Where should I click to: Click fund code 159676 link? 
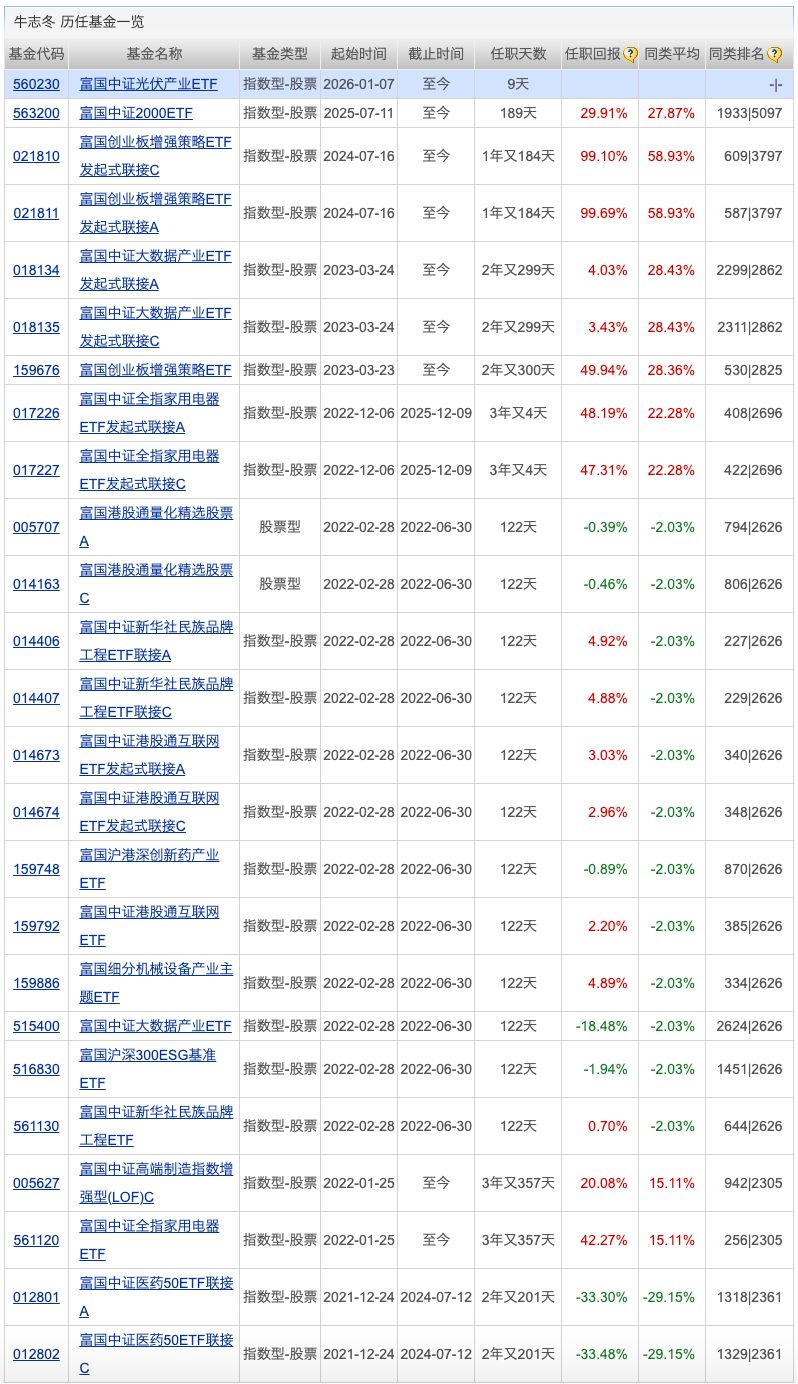(x=36, y=370)
